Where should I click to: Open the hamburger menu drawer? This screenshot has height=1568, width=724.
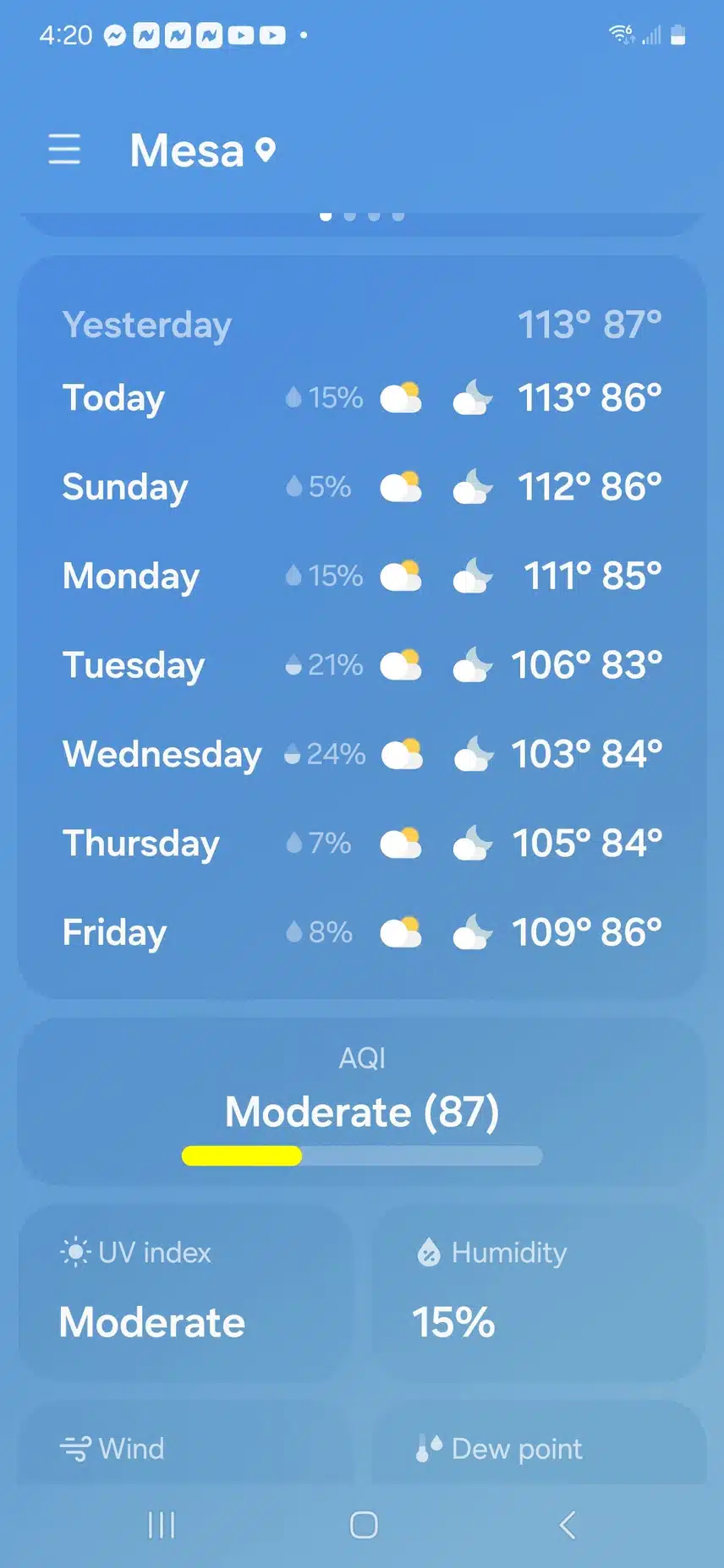[x=64, y=150]
